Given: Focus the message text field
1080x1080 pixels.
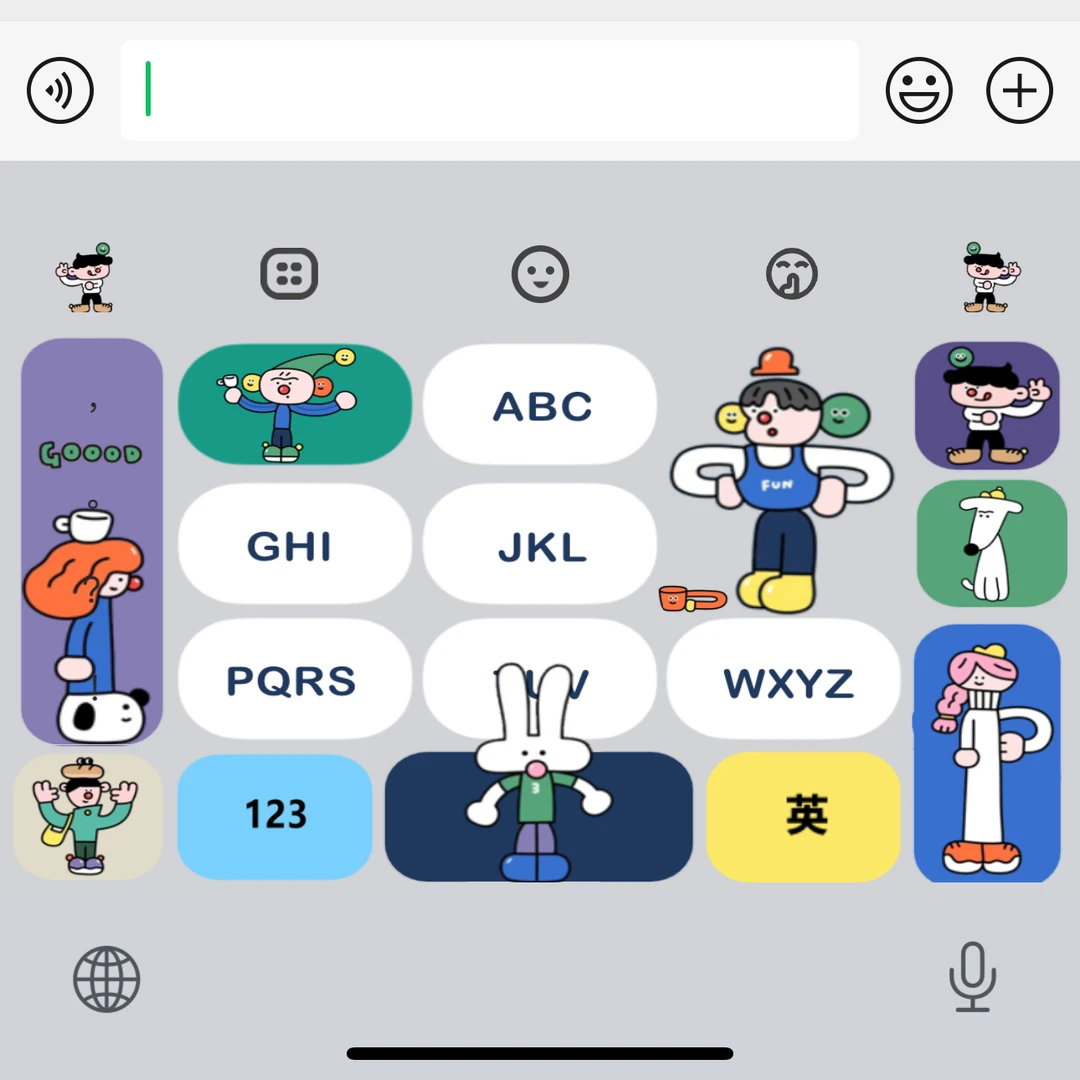Looking at the screenshot, I should 489,90.
